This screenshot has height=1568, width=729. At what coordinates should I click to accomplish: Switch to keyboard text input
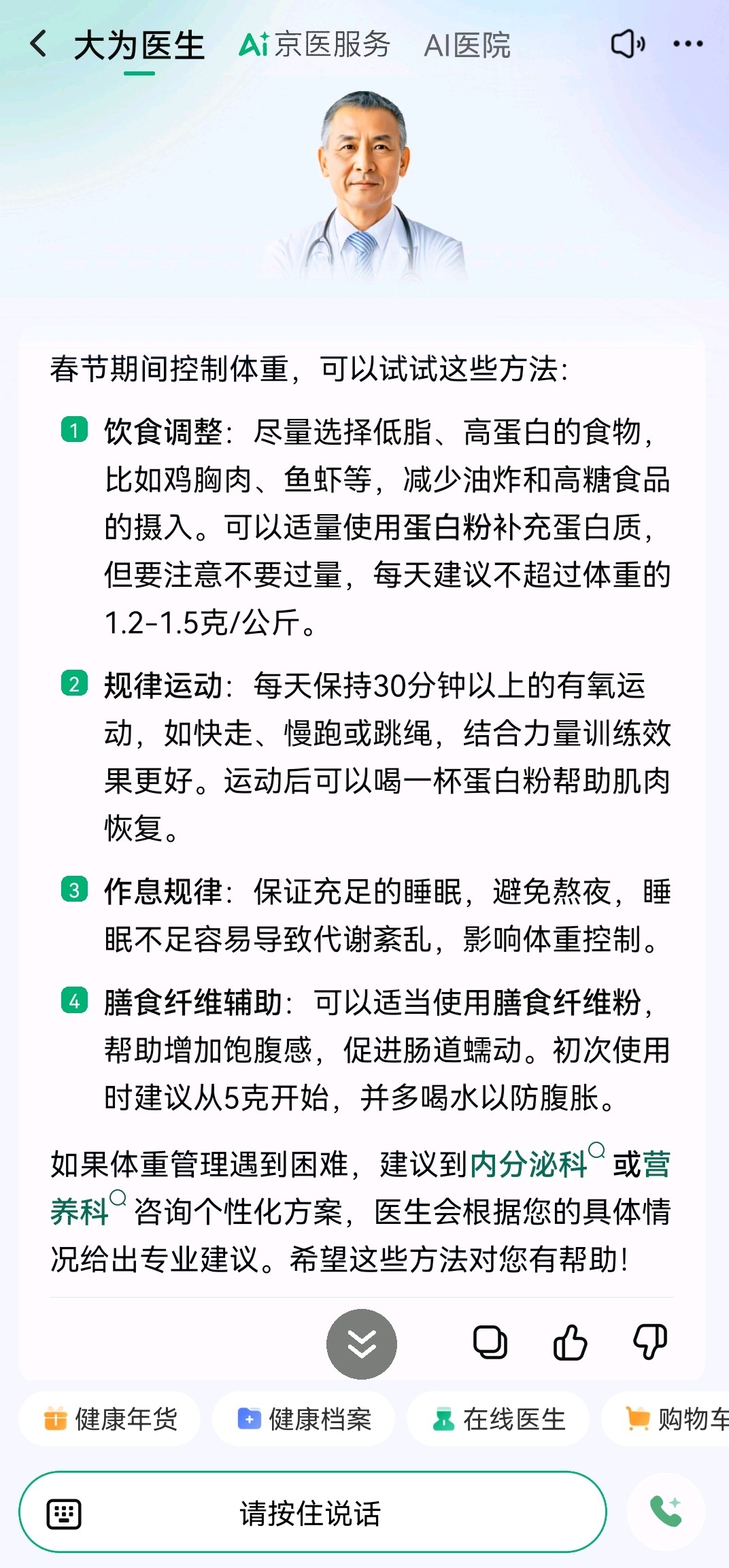click(64, 1514)
